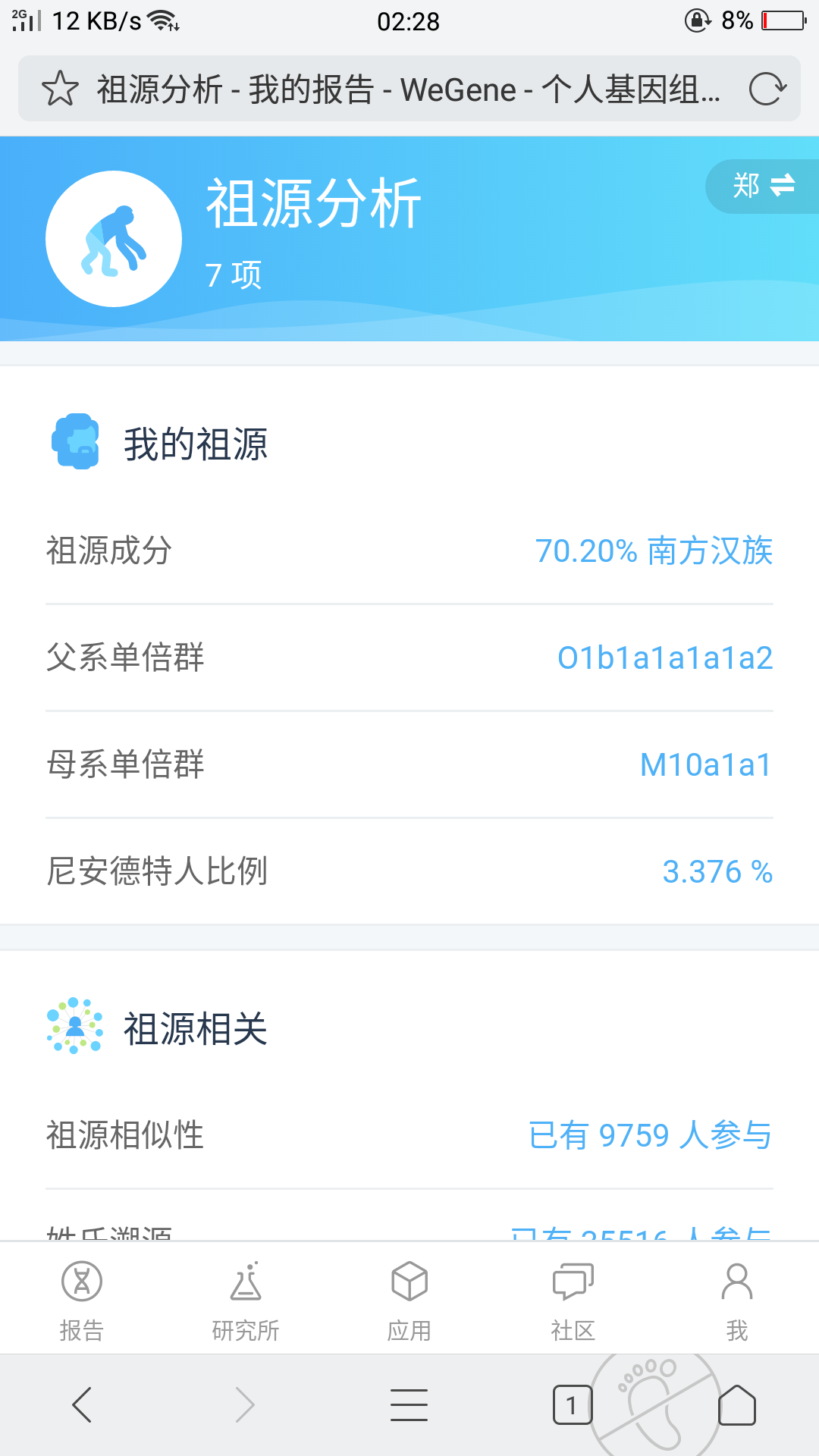The width and height of the screenshot is (819, 1456).
Task: Open 尼安德特人比例 row
Action: pyautogui.click(x=409, y=871)
